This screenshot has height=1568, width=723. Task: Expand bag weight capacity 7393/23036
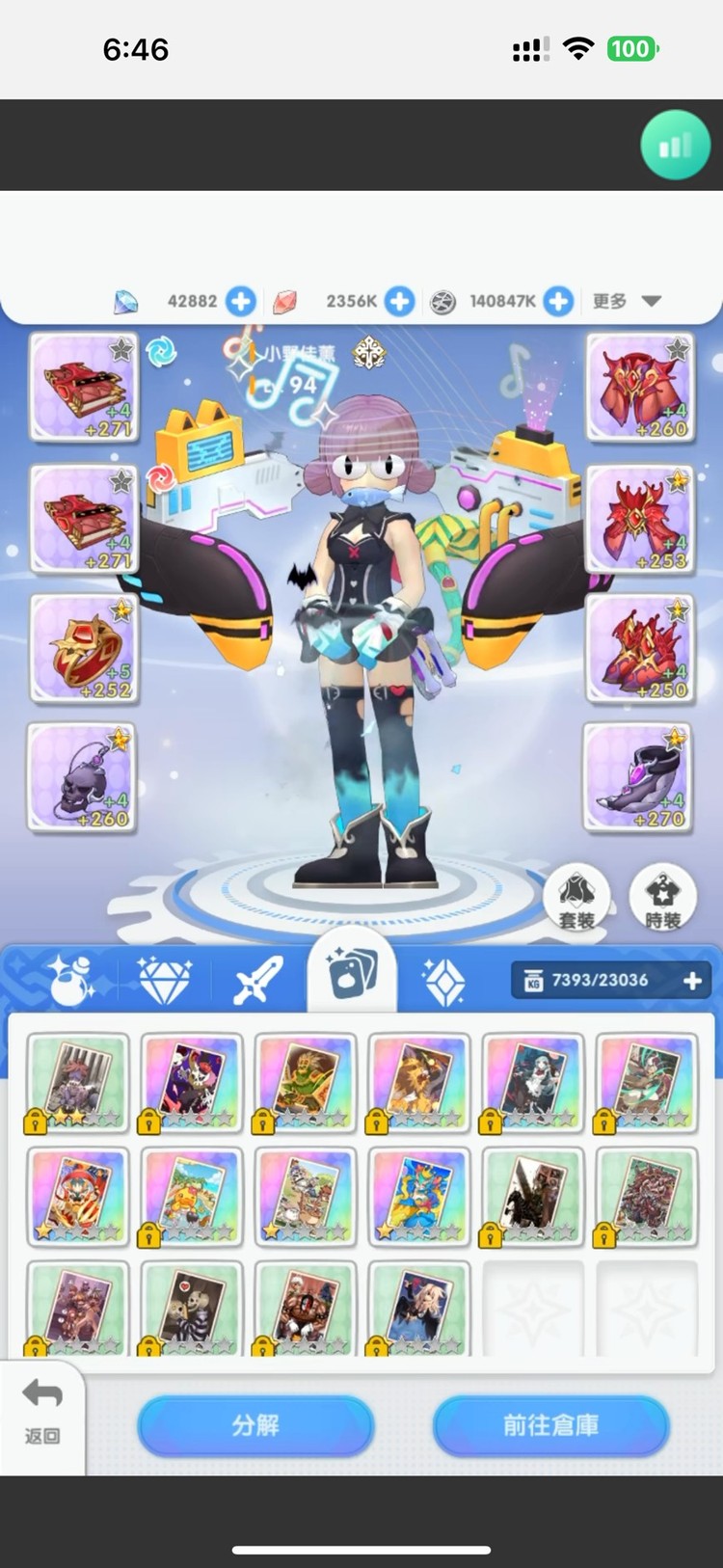pos(692,980)
